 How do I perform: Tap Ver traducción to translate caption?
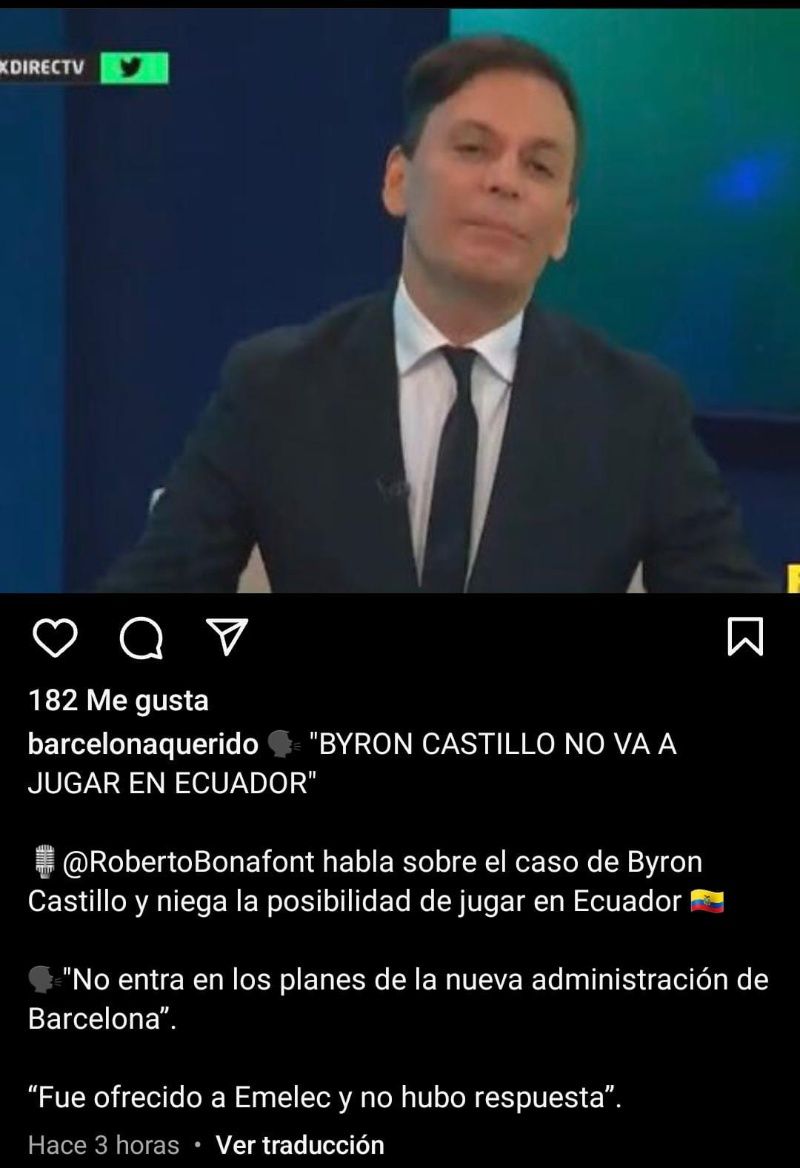300,1144
